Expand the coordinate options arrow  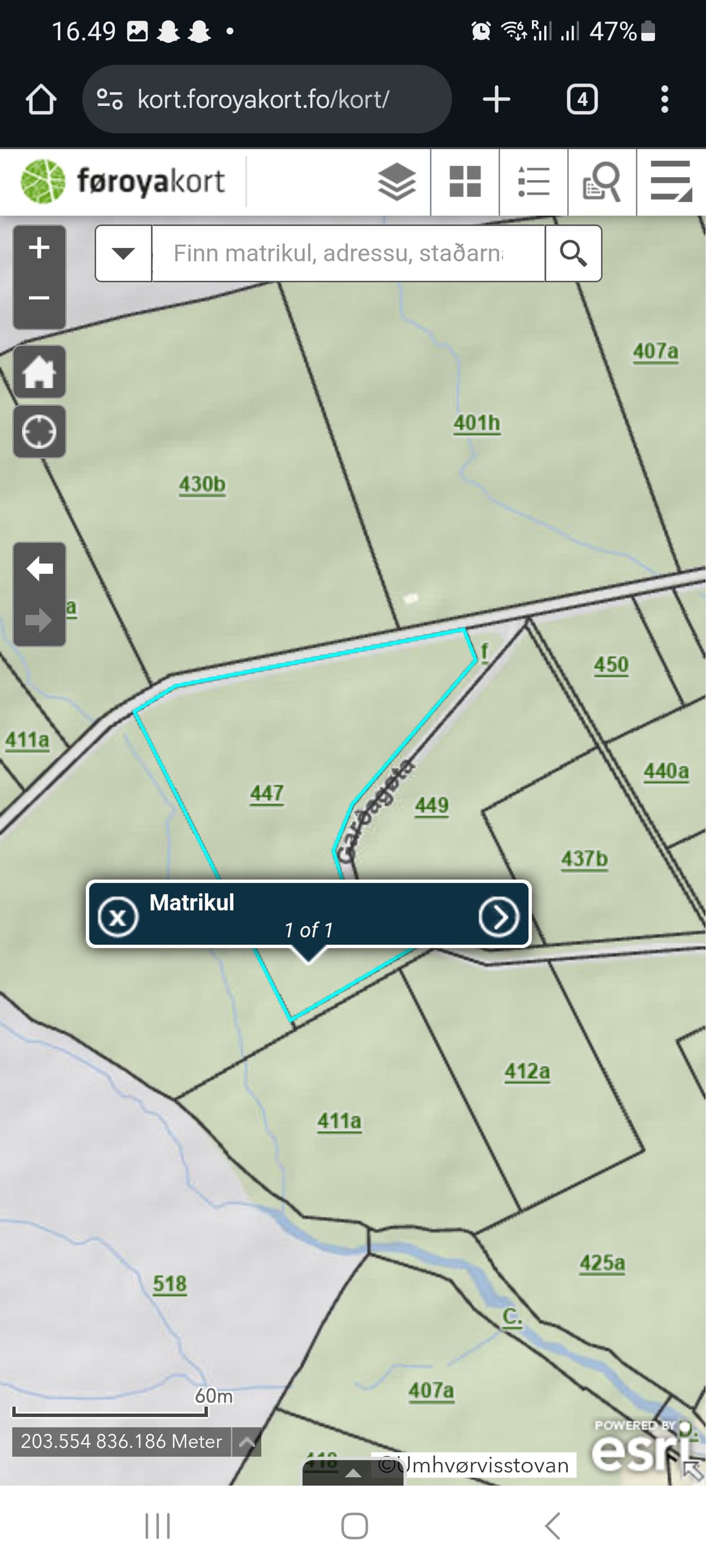[247, 1442]
